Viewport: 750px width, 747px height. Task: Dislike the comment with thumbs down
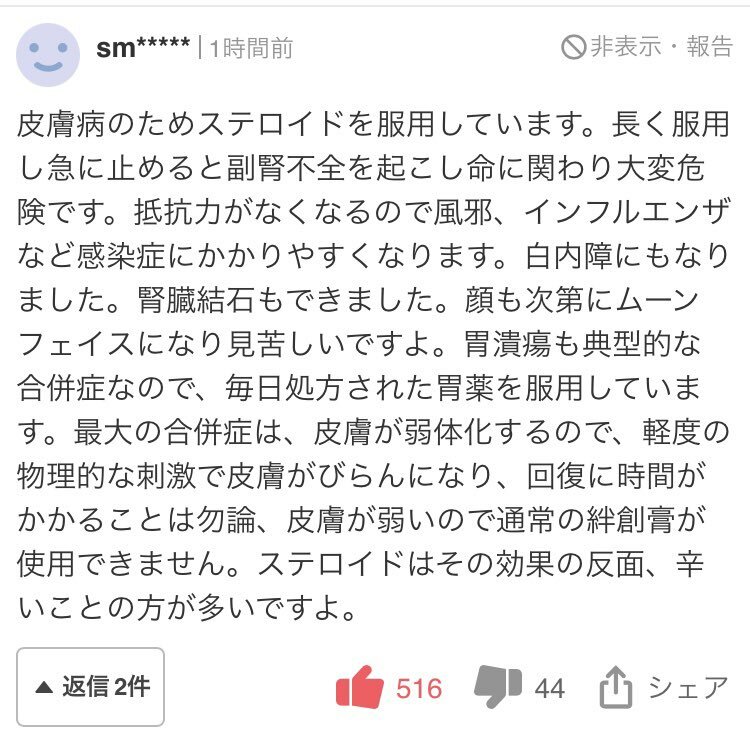pos(497,687)
